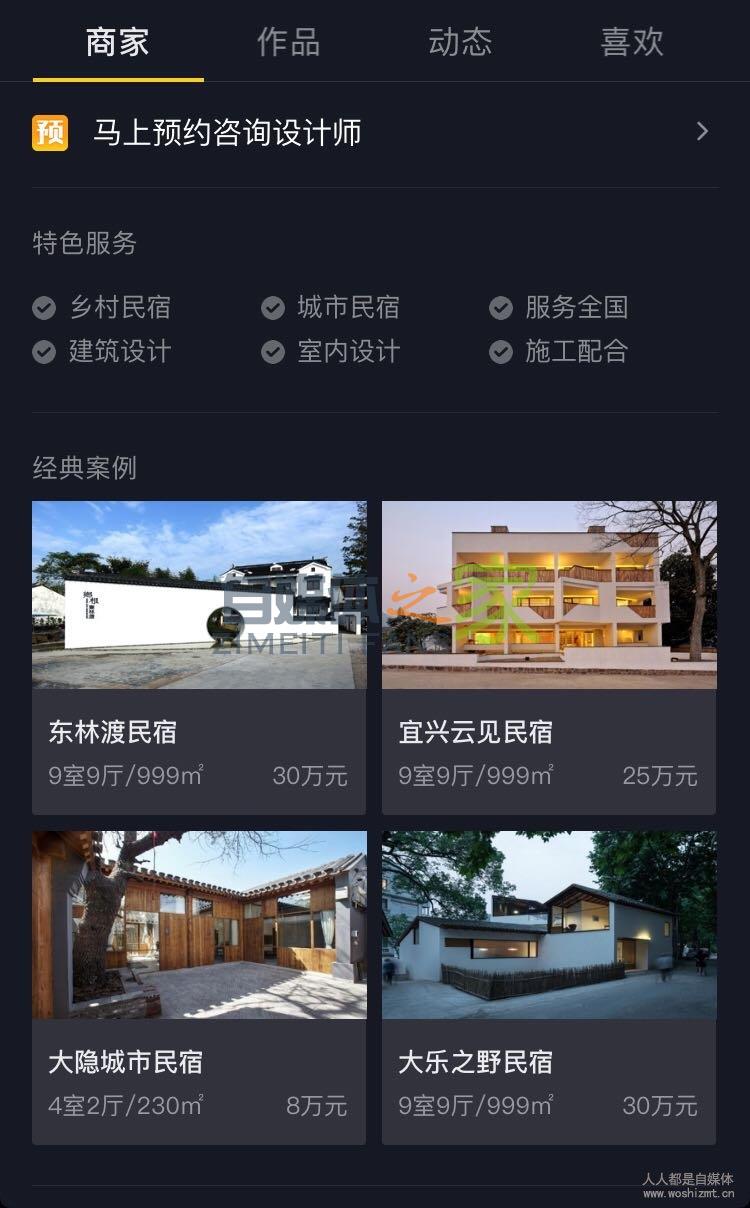This screenshot has height=1208, width=750.
Task: Tap the checkmark icon beside 室内设计
Action: 272,352
